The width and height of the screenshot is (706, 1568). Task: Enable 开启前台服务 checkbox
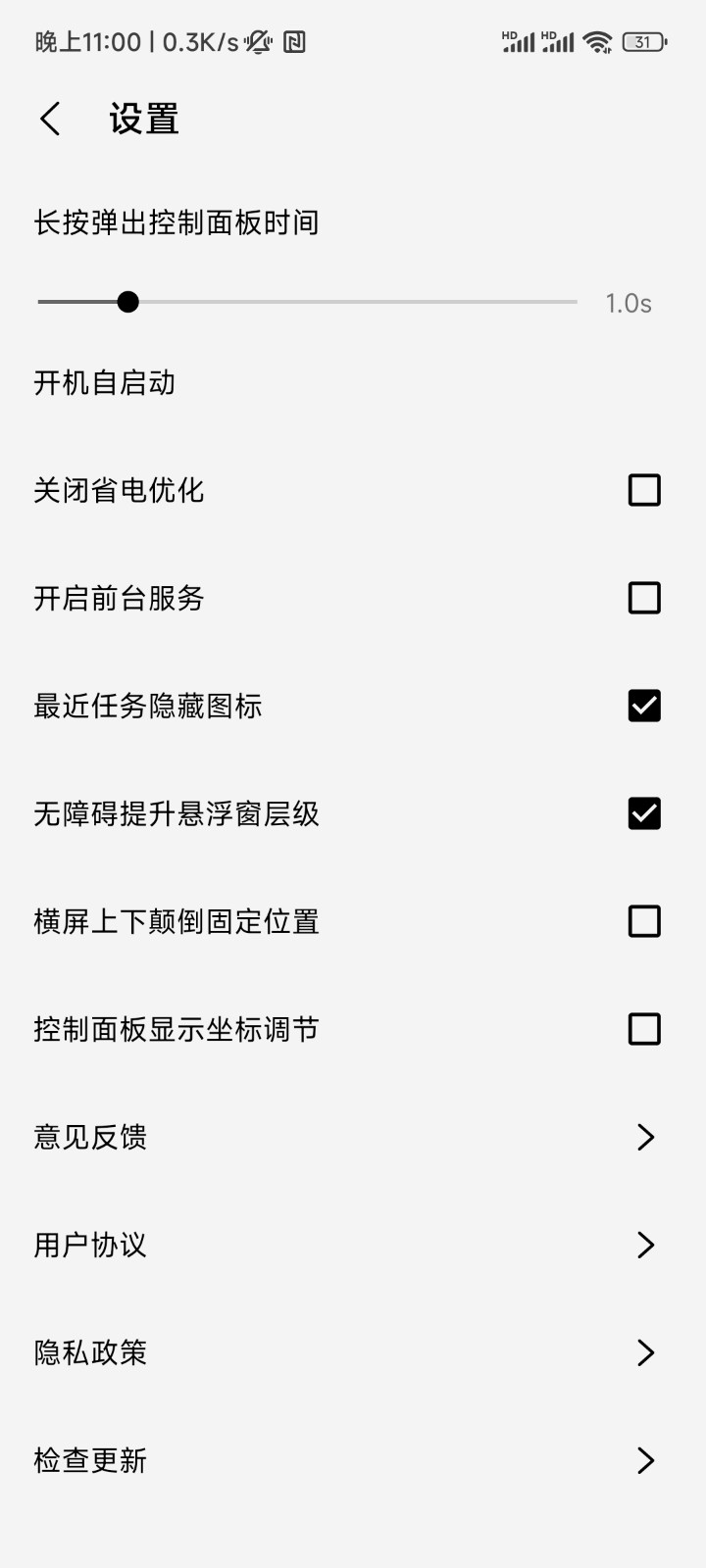point(643,597)
